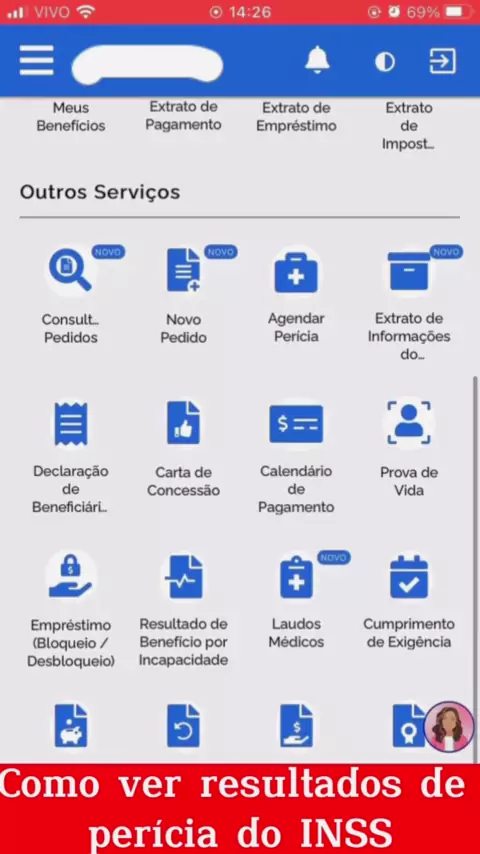This screenshot has height=854, width=480.
Task: Open Declaração de Beneficiário
Action: [70, 458]
